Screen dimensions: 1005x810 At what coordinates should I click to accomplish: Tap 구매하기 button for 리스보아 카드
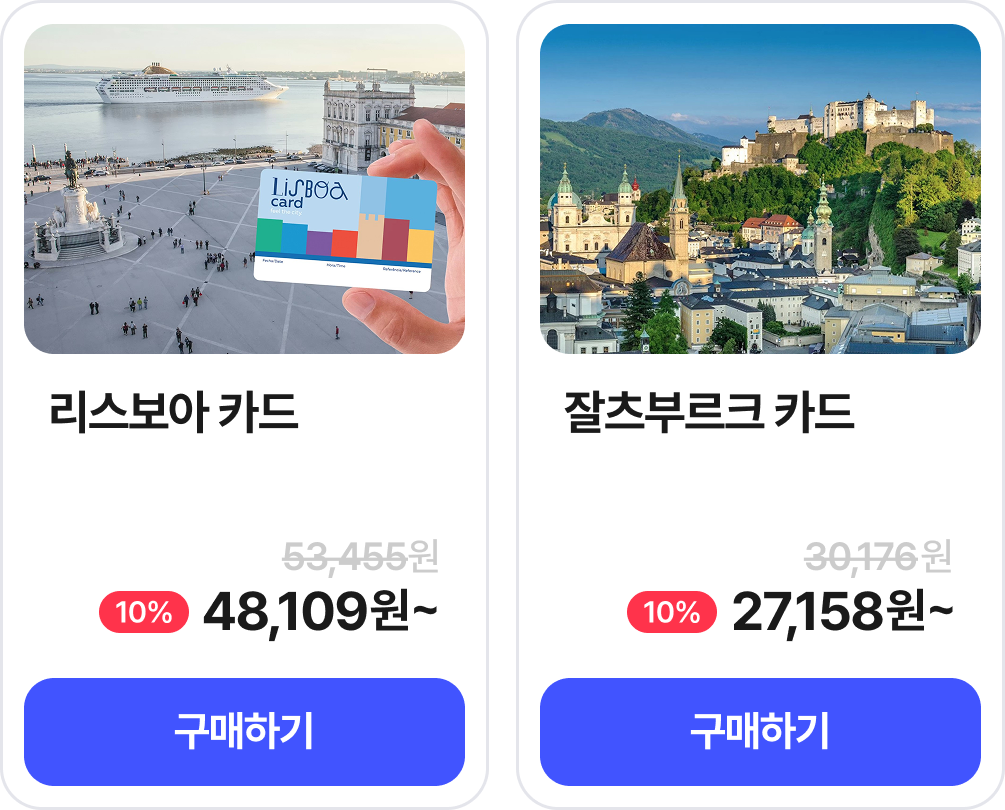(x=244, y=732)
